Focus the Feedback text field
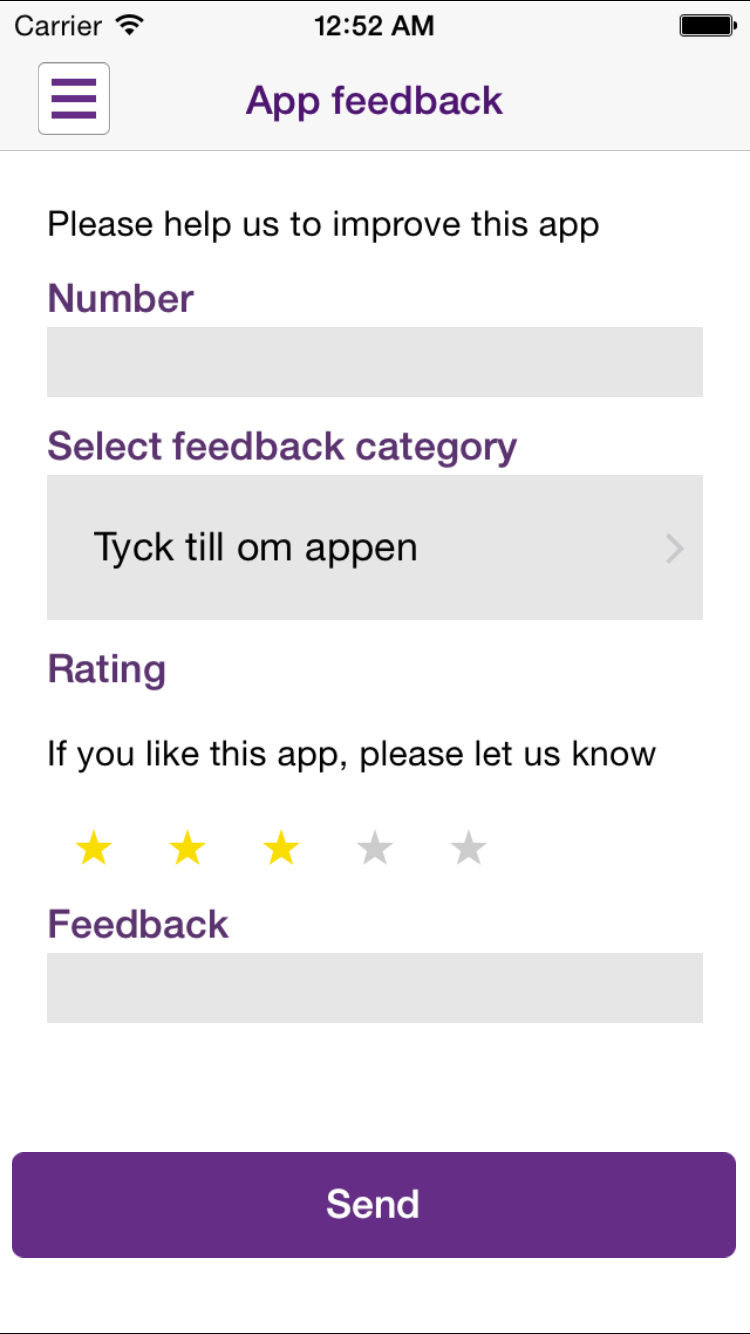Screen dimensions: 750x1334 tap(374, 987)
